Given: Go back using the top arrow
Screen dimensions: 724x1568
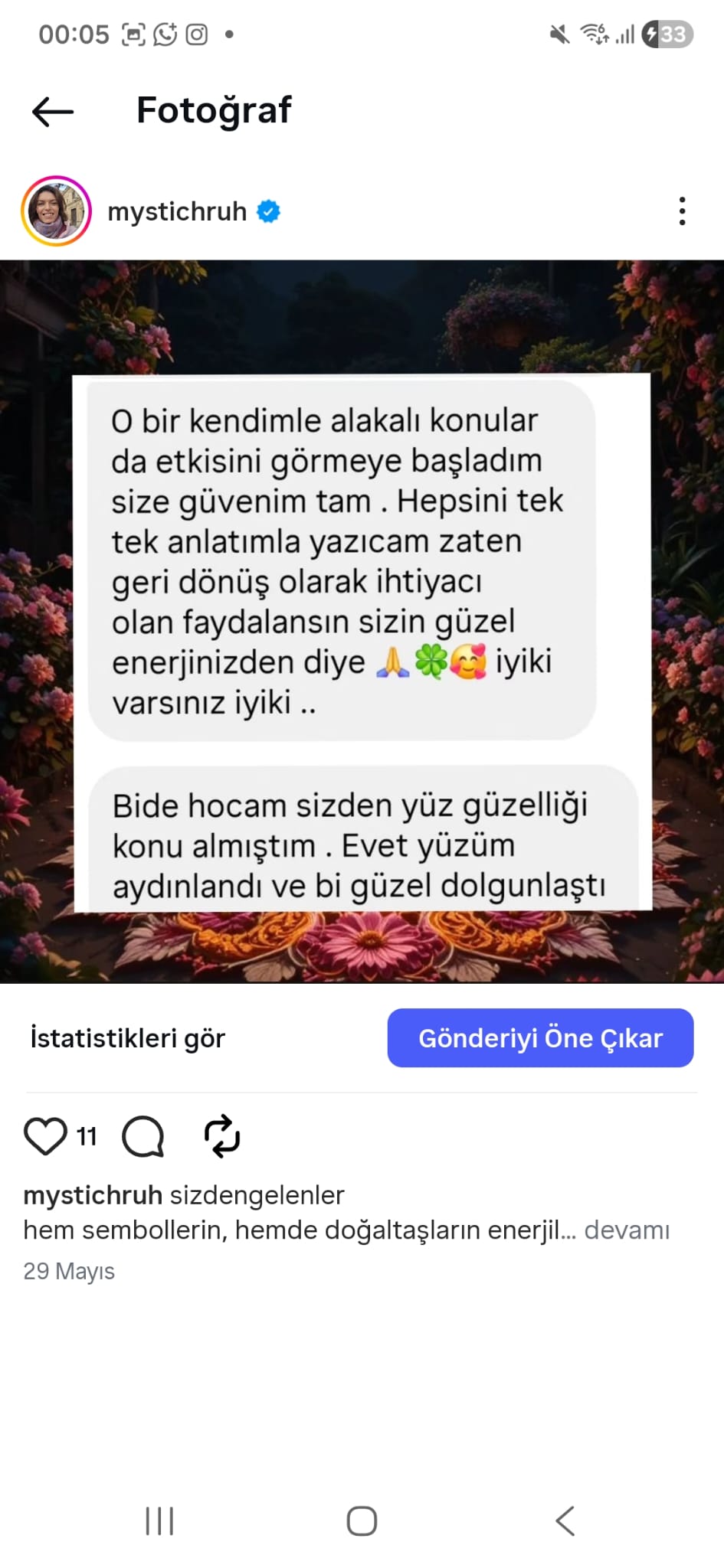Looking at the screenshot, I should click(x=53, y=112).
